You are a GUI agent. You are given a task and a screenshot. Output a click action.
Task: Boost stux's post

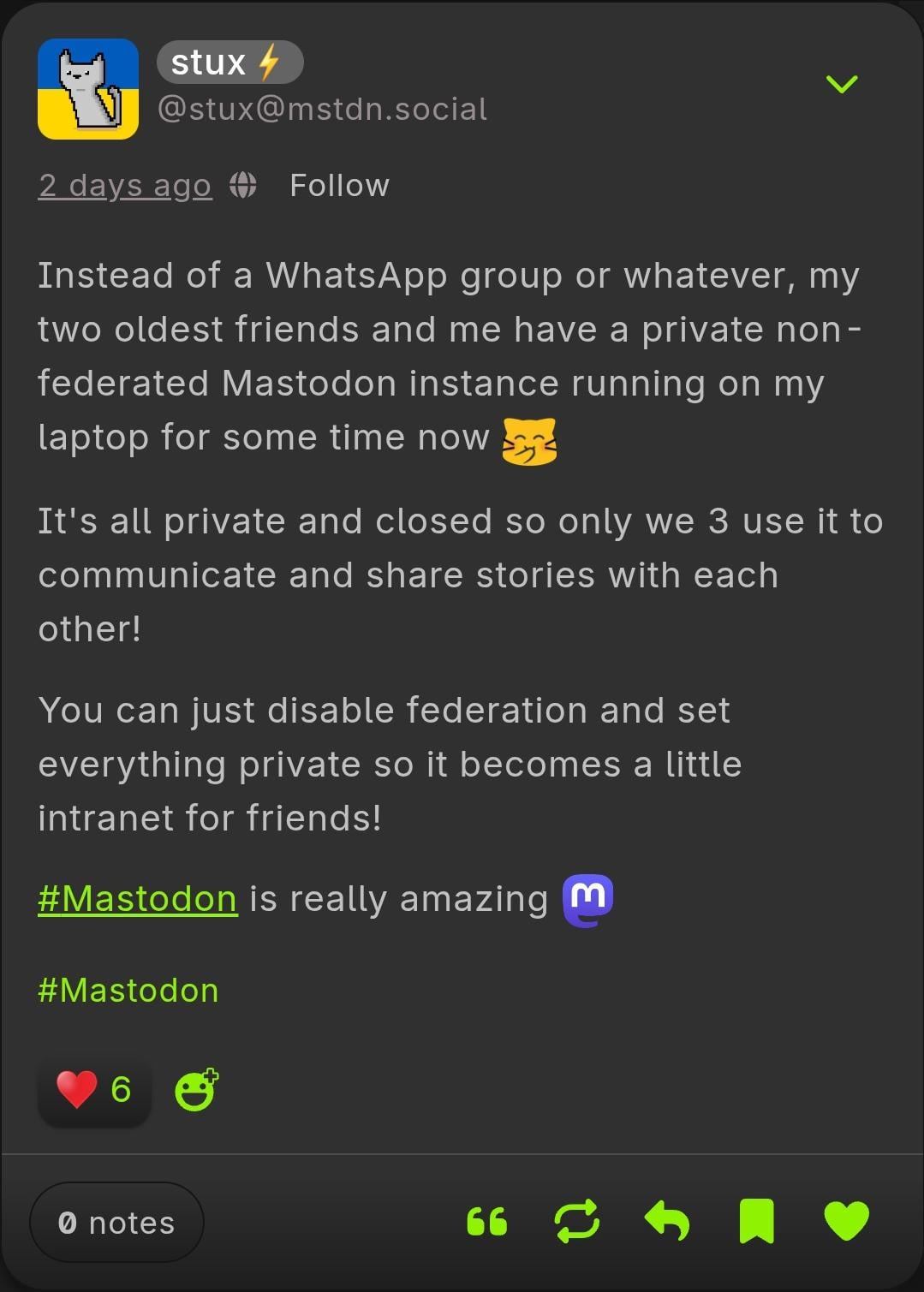(577, 1222)
